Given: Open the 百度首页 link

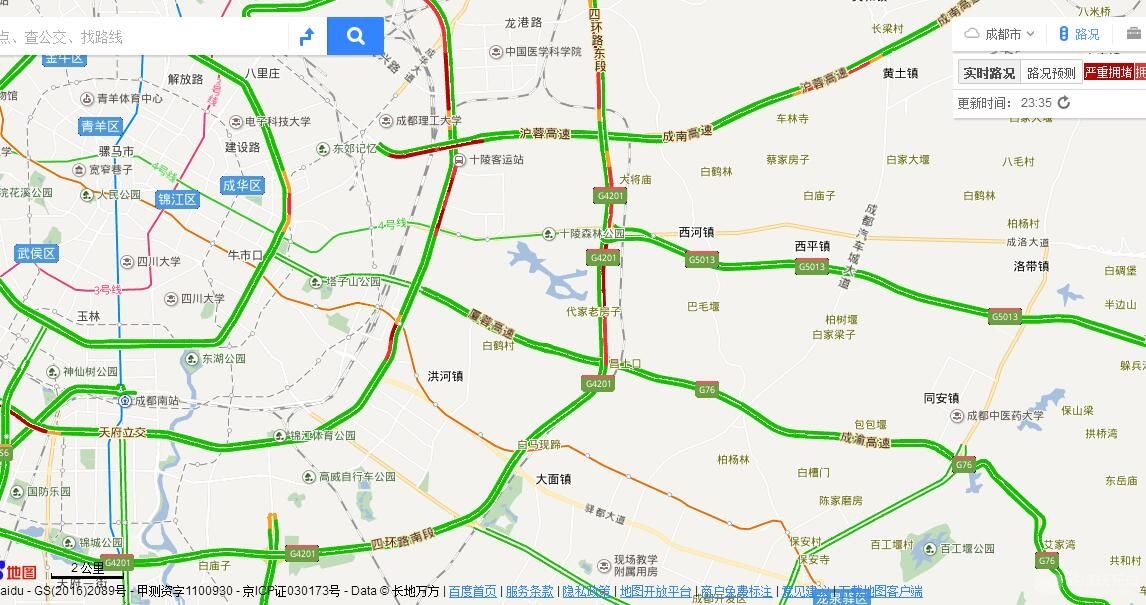Looking at the screenshot, I should coord(472,592).
